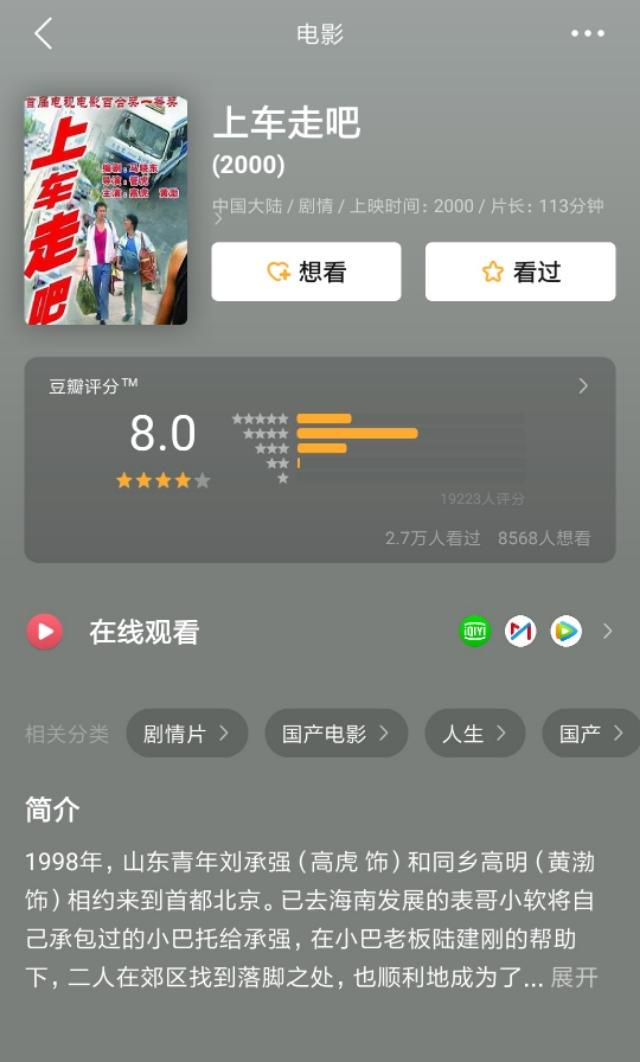This screenshot has width=640, height=1062.
Task: Watch on the green iQIYI icon
Action: coord(475,631)
